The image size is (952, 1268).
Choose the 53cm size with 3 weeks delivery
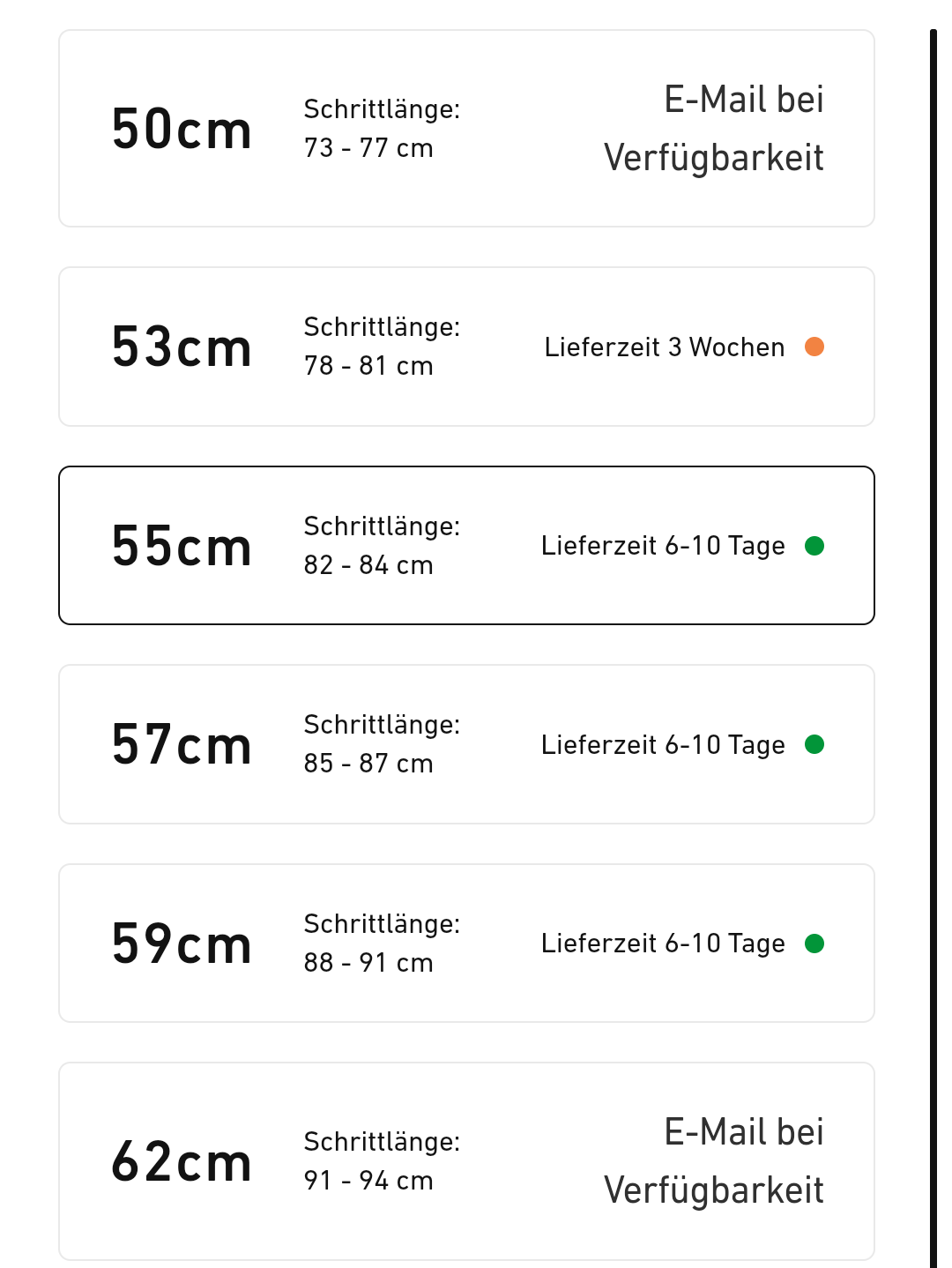[466, 347]
